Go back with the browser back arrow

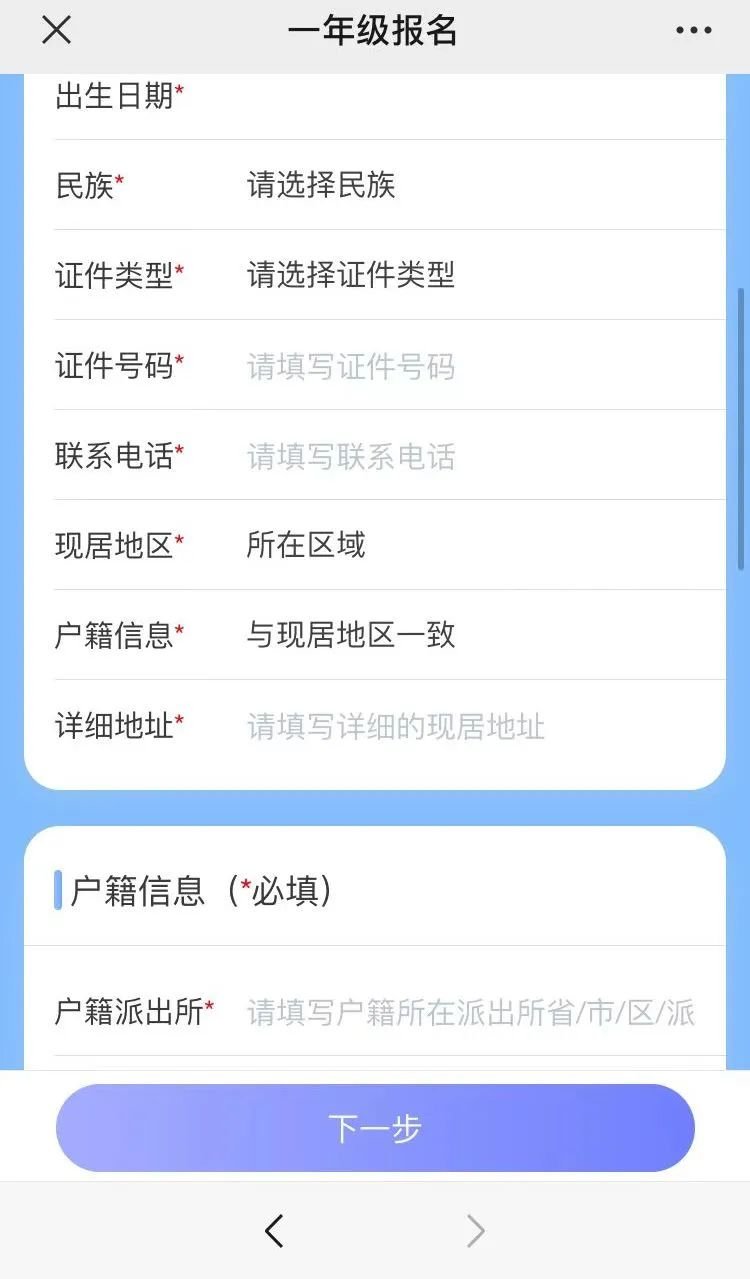(274, 1231)
